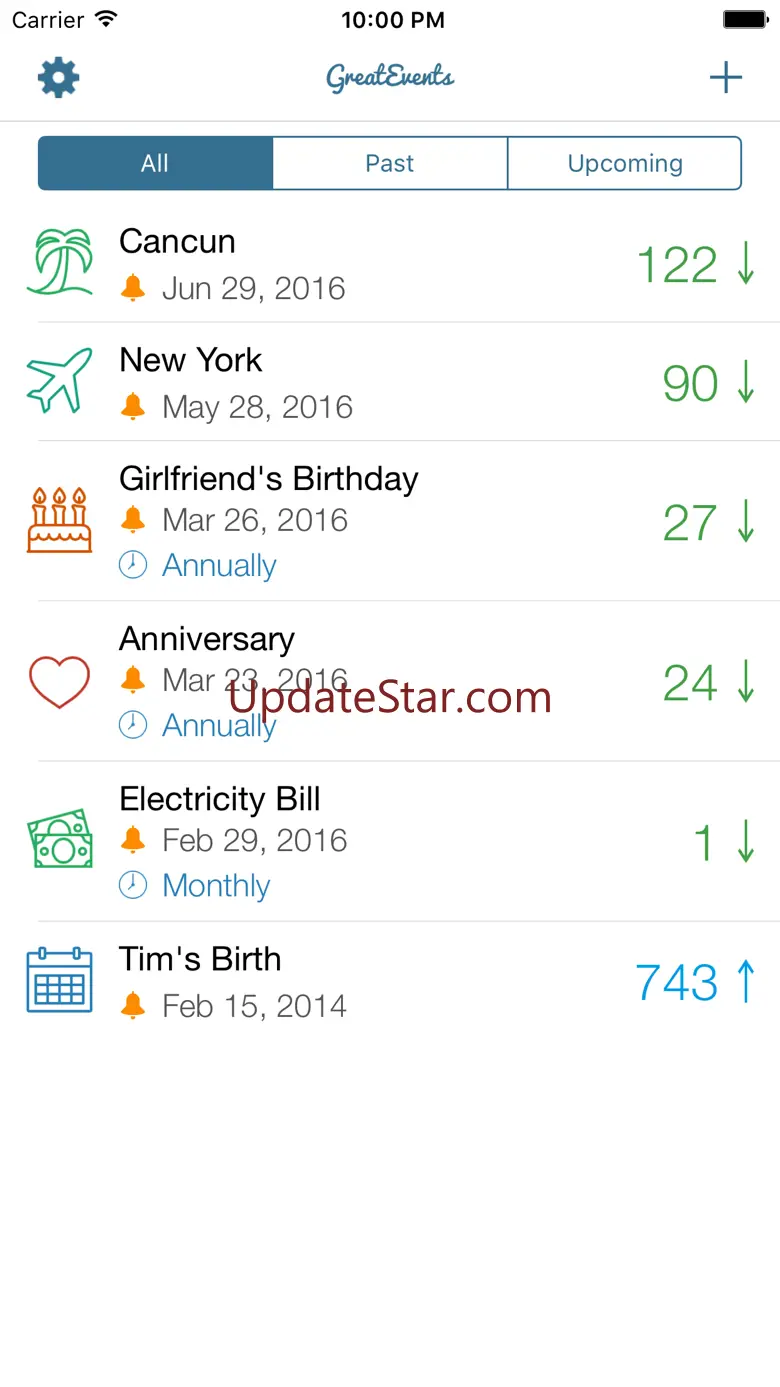The image size is (780, 1387).
Task: View Girlfriend's Birthday event details
Action: tap(390, 521)
